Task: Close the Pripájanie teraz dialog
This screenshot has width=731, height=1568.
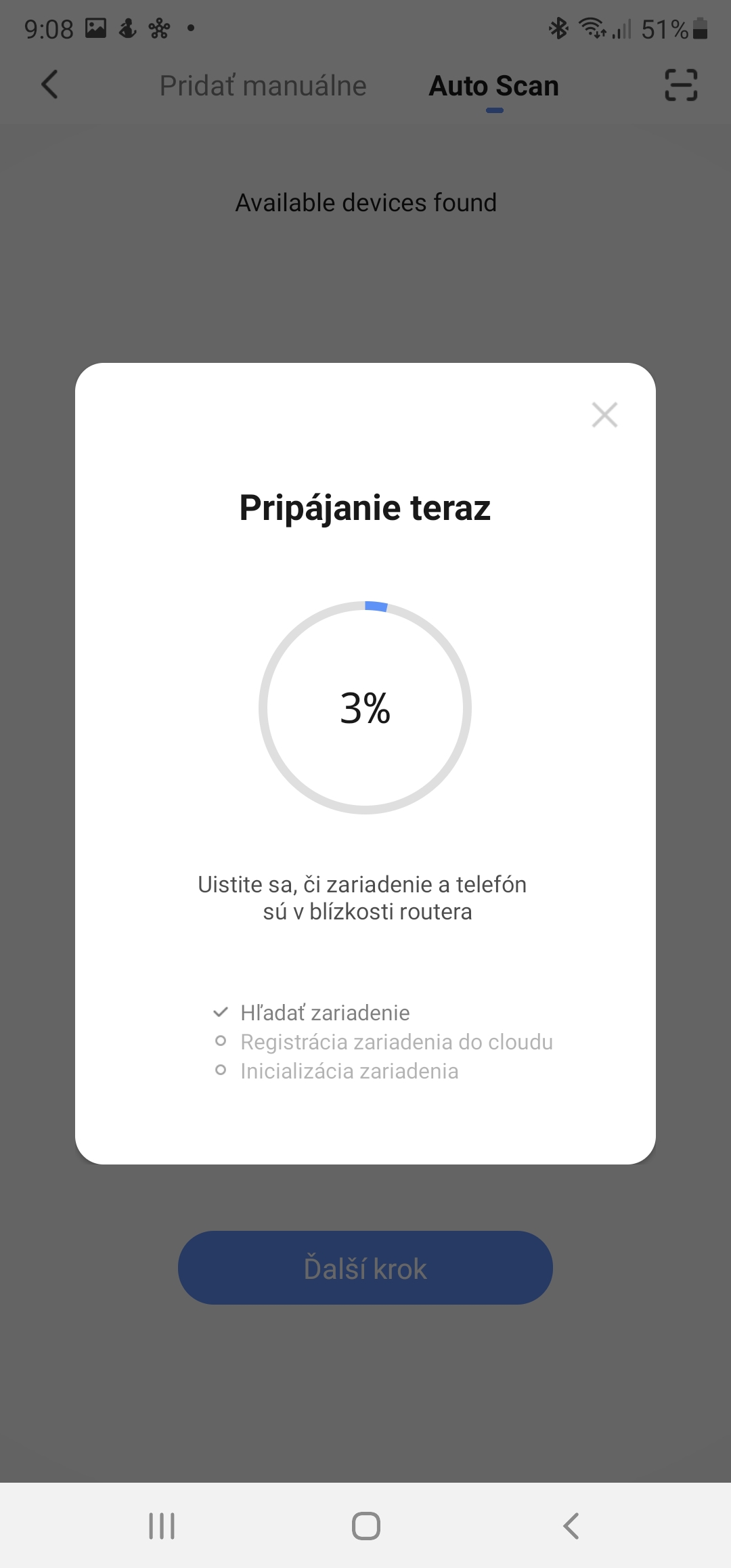Action: click(604, 414)
